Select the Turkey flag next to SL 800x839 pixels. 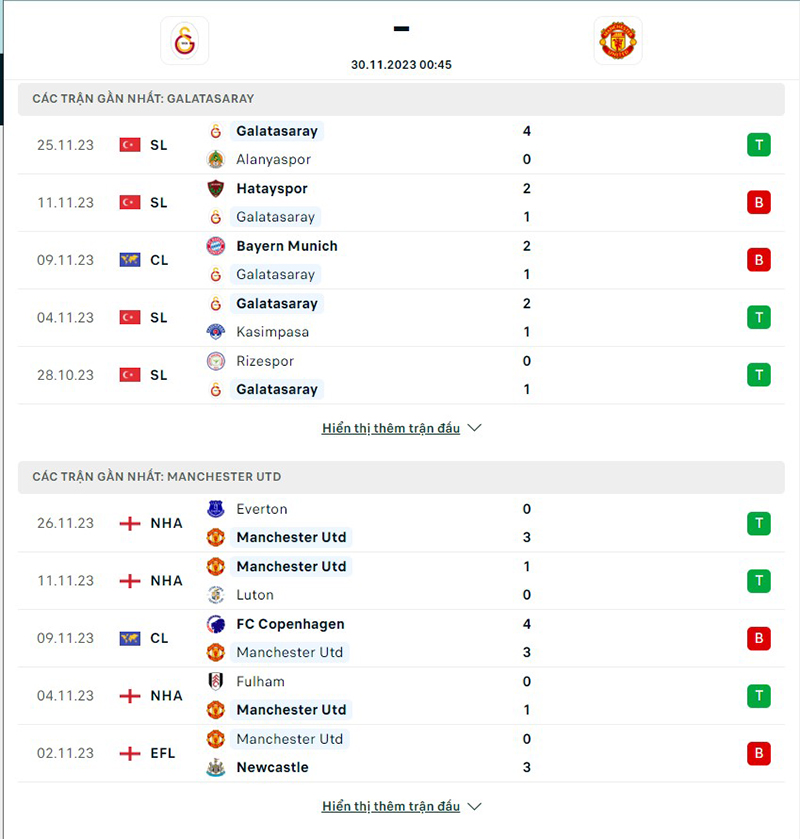(130, 144)
